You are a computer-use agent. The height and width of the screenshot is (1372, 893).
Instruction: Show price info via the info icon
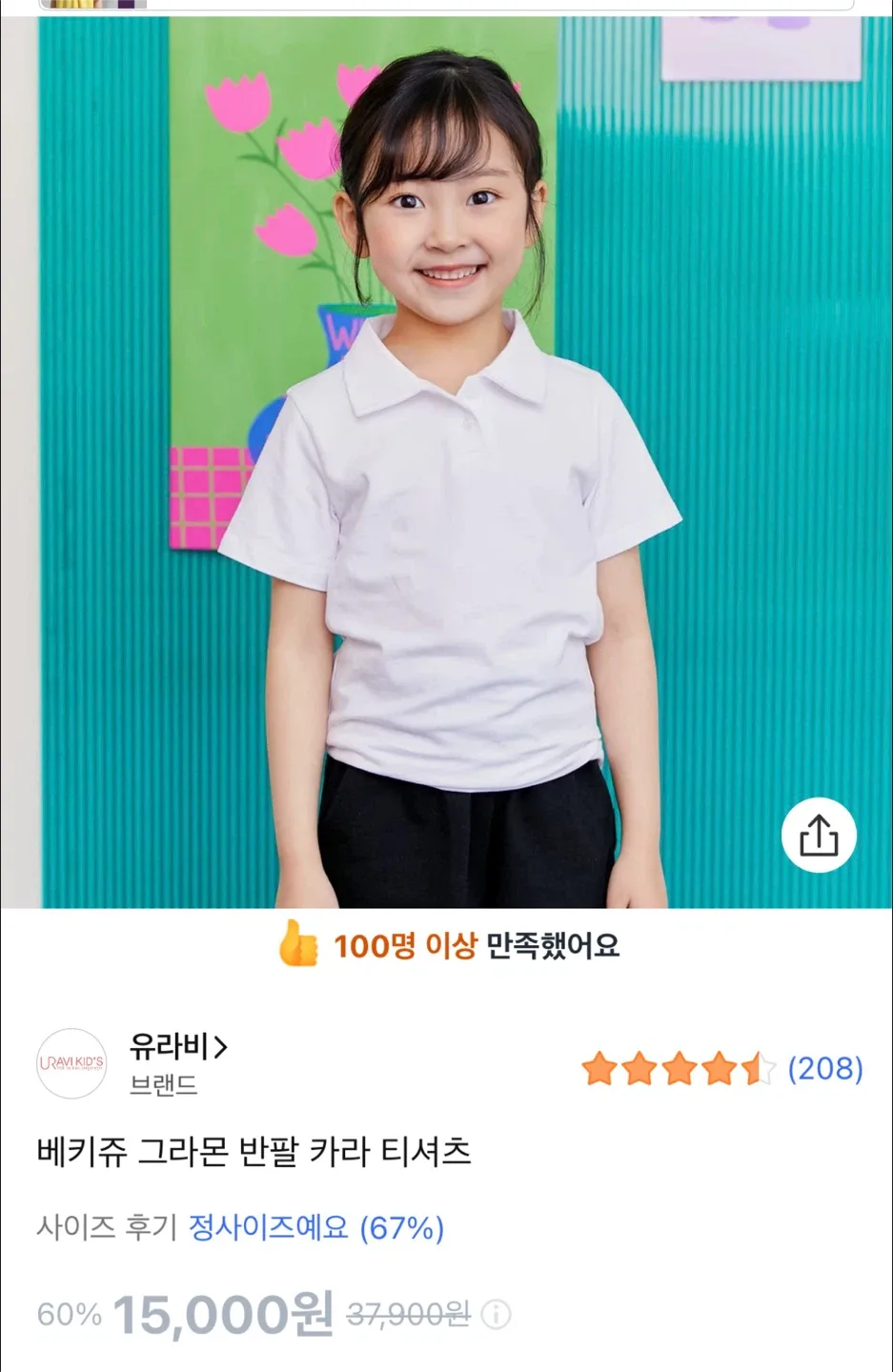(496, 1315)
